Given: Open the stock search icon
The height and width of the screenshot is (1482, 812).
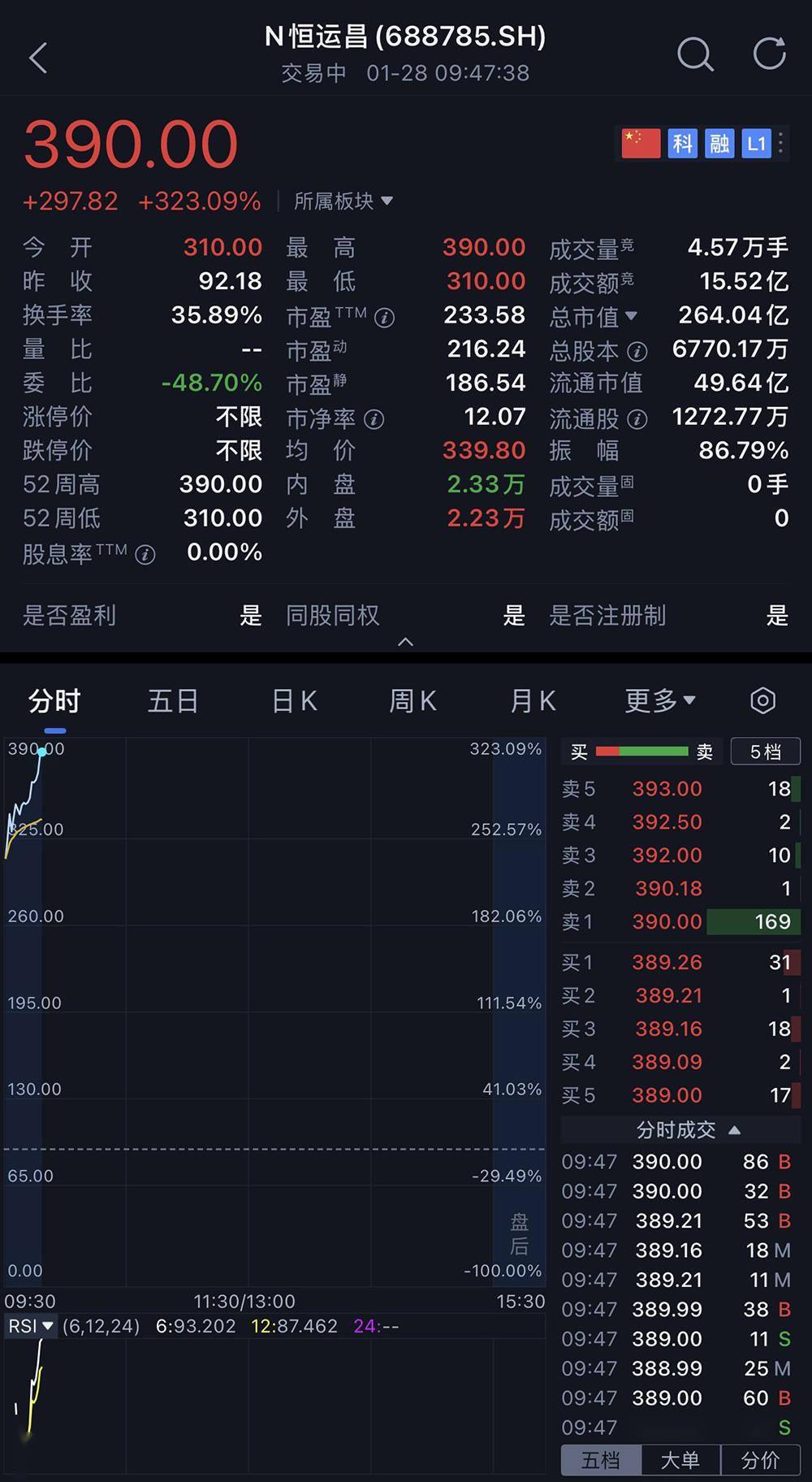Looking at the screenshot, I should click(x=695, y=55).
